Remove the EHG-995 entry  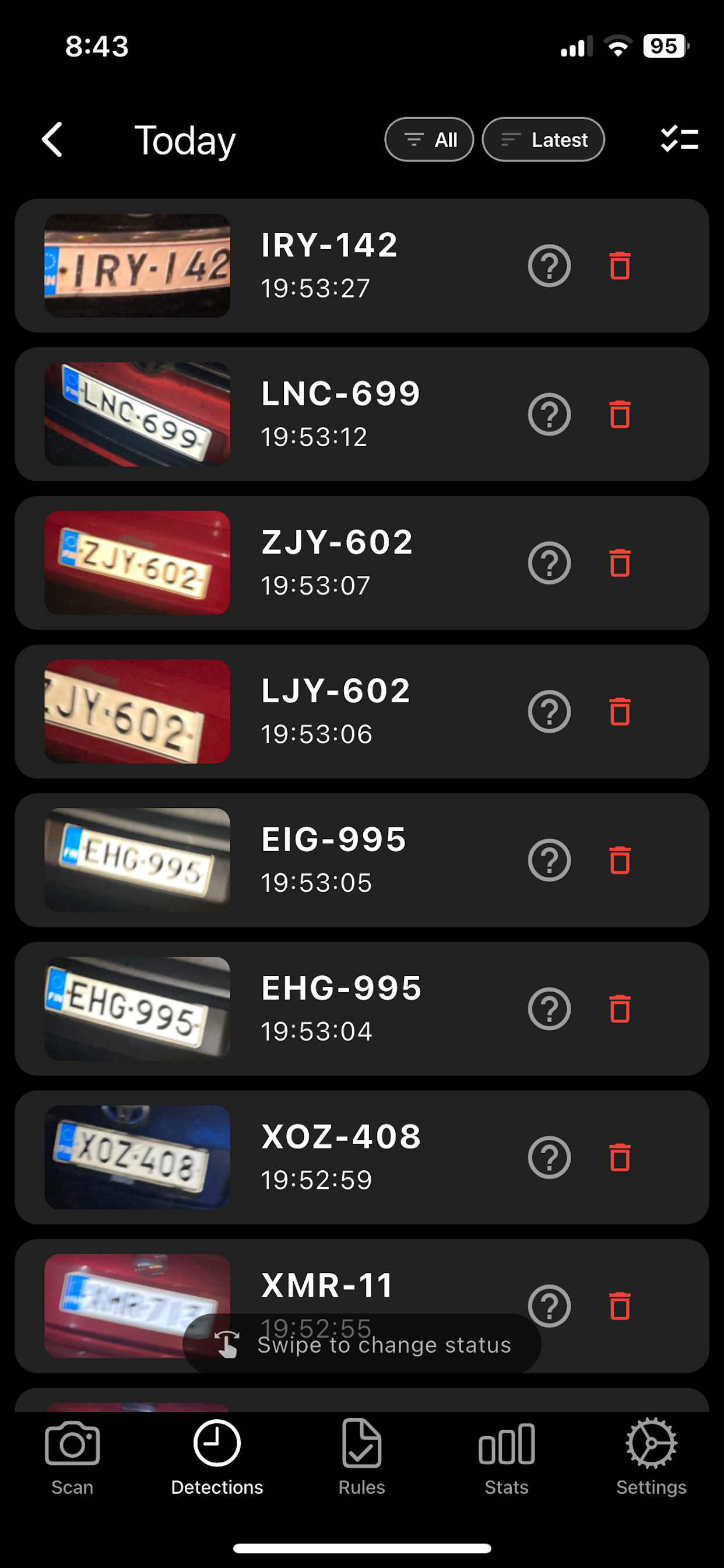click(x=619, y=1009)
